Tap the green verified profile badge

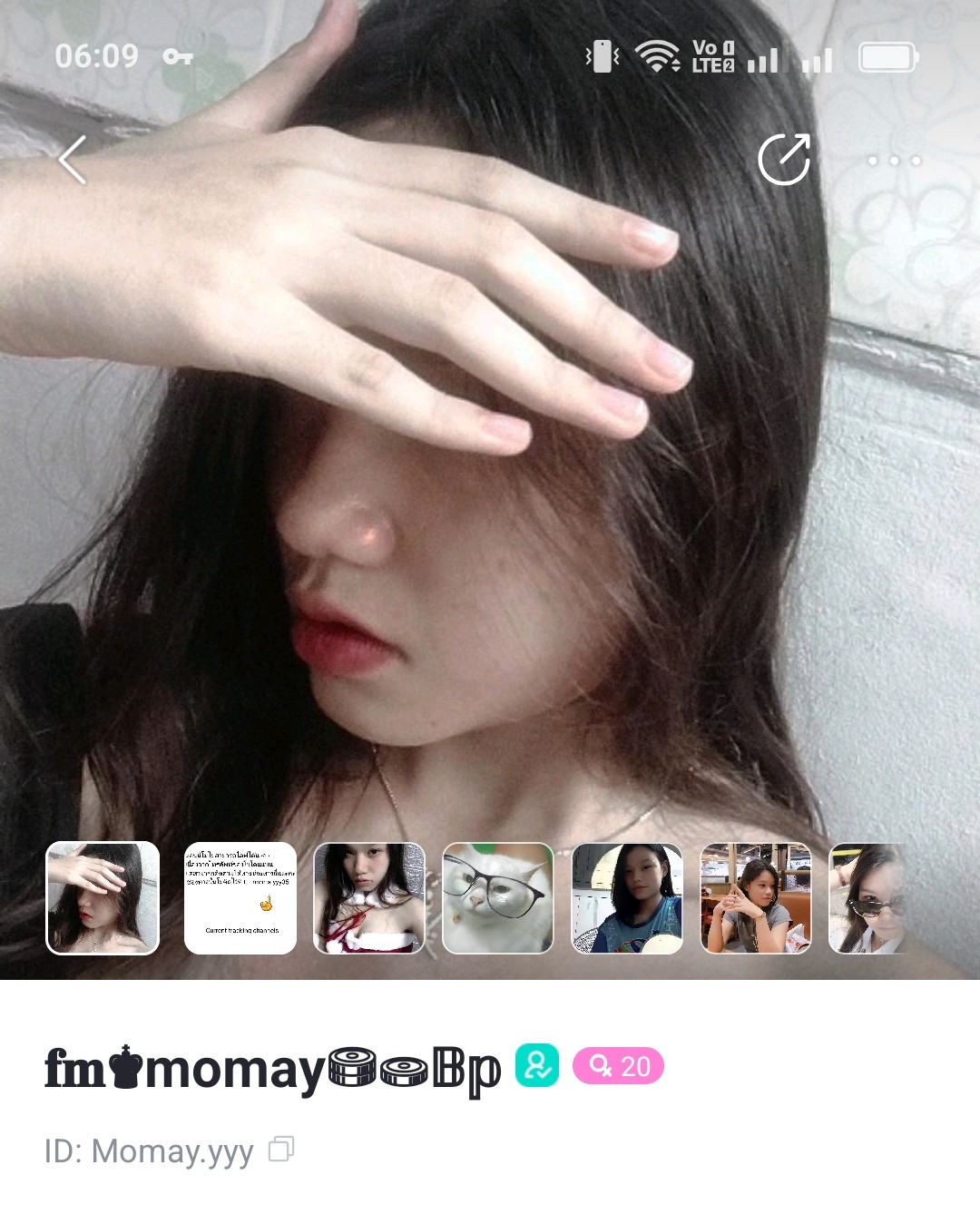[537, 1066]
